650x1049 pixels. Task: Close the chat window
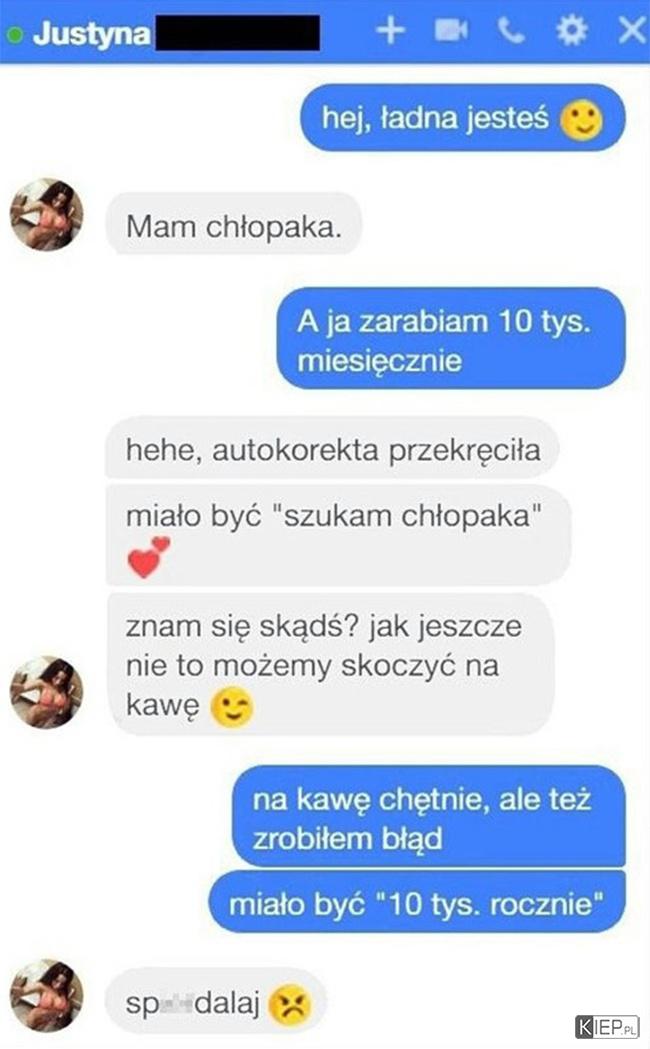point(632,31)
